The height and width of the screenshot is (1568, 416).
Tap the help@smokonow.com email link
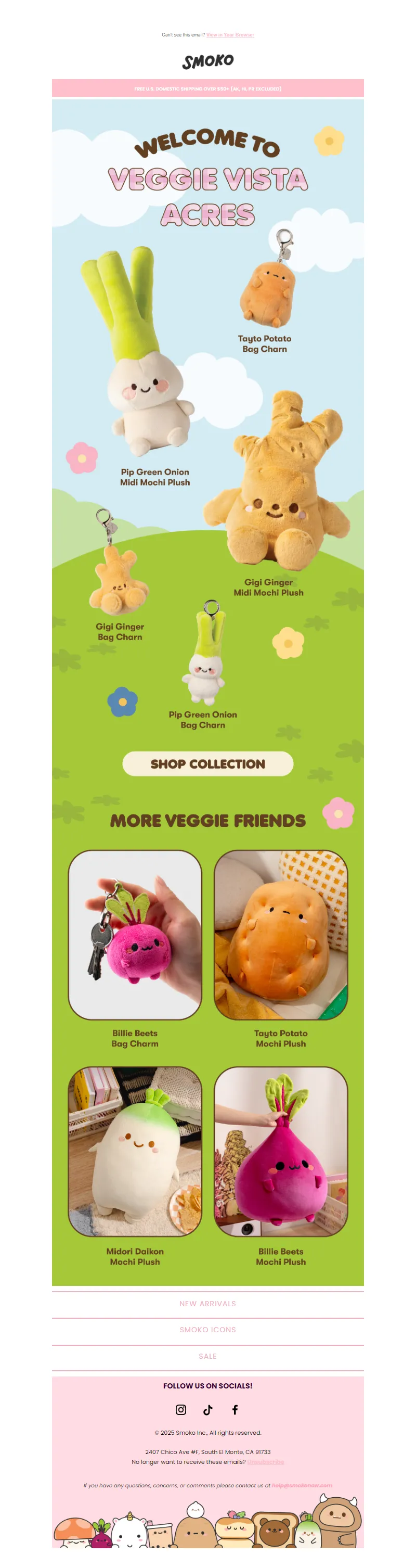302,1485
